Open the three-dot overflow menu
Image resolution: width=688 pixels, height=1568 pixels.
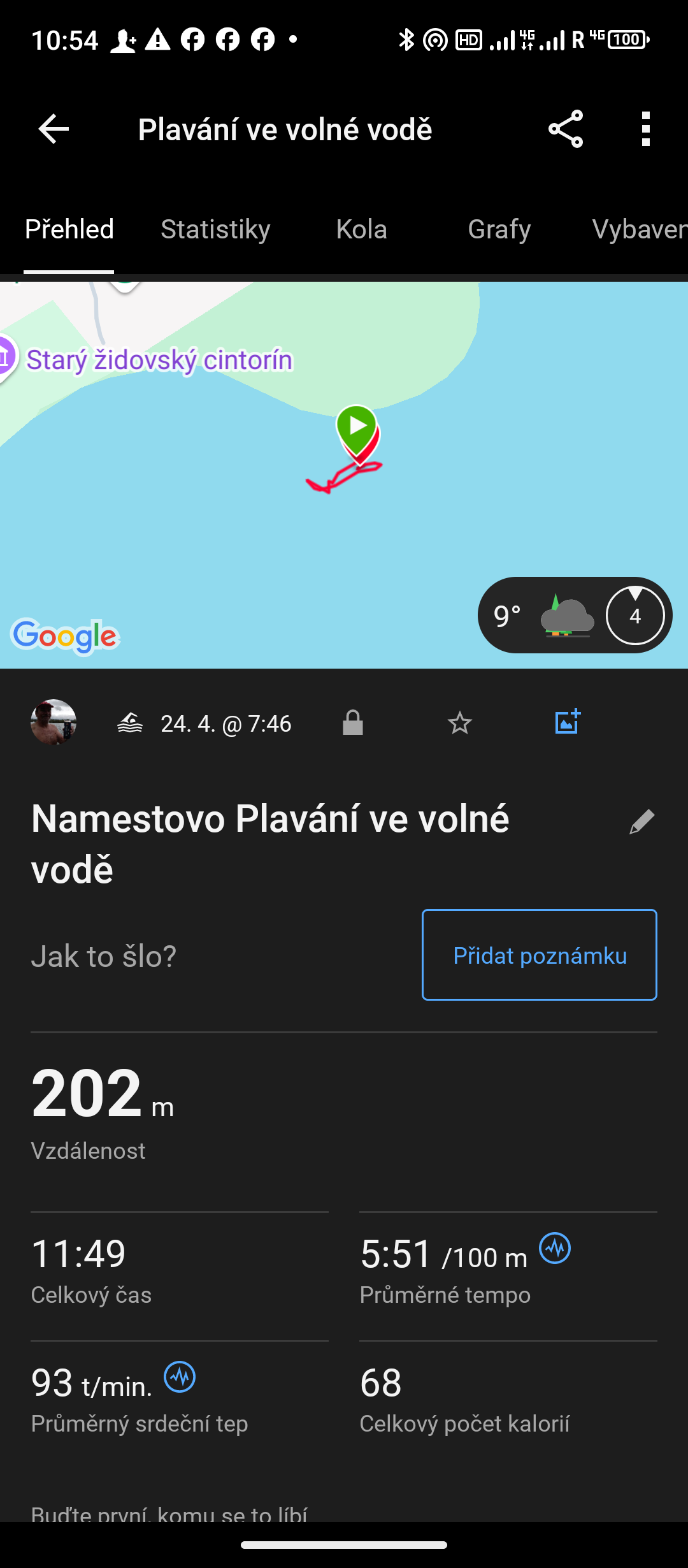pos(645,129)
